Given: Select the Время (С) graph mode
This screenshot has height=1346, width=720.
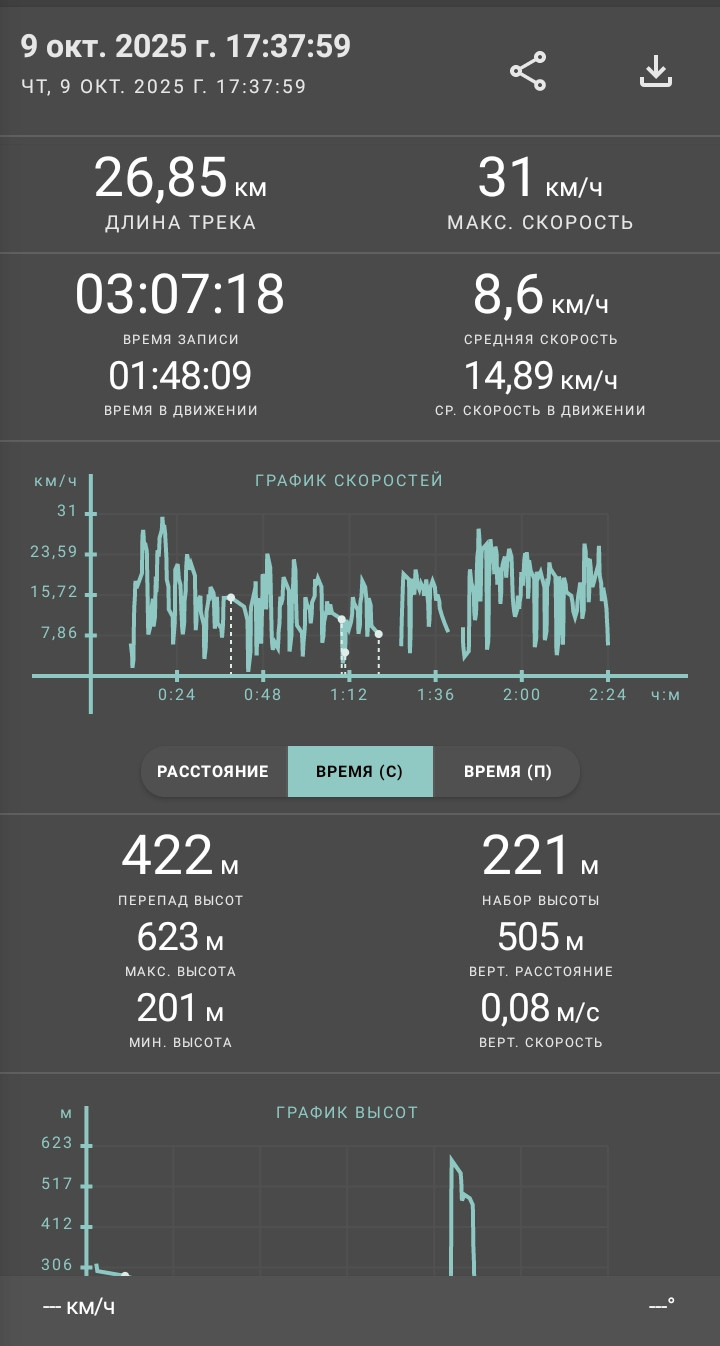Looking at the screenshot, I should (360, 771).
